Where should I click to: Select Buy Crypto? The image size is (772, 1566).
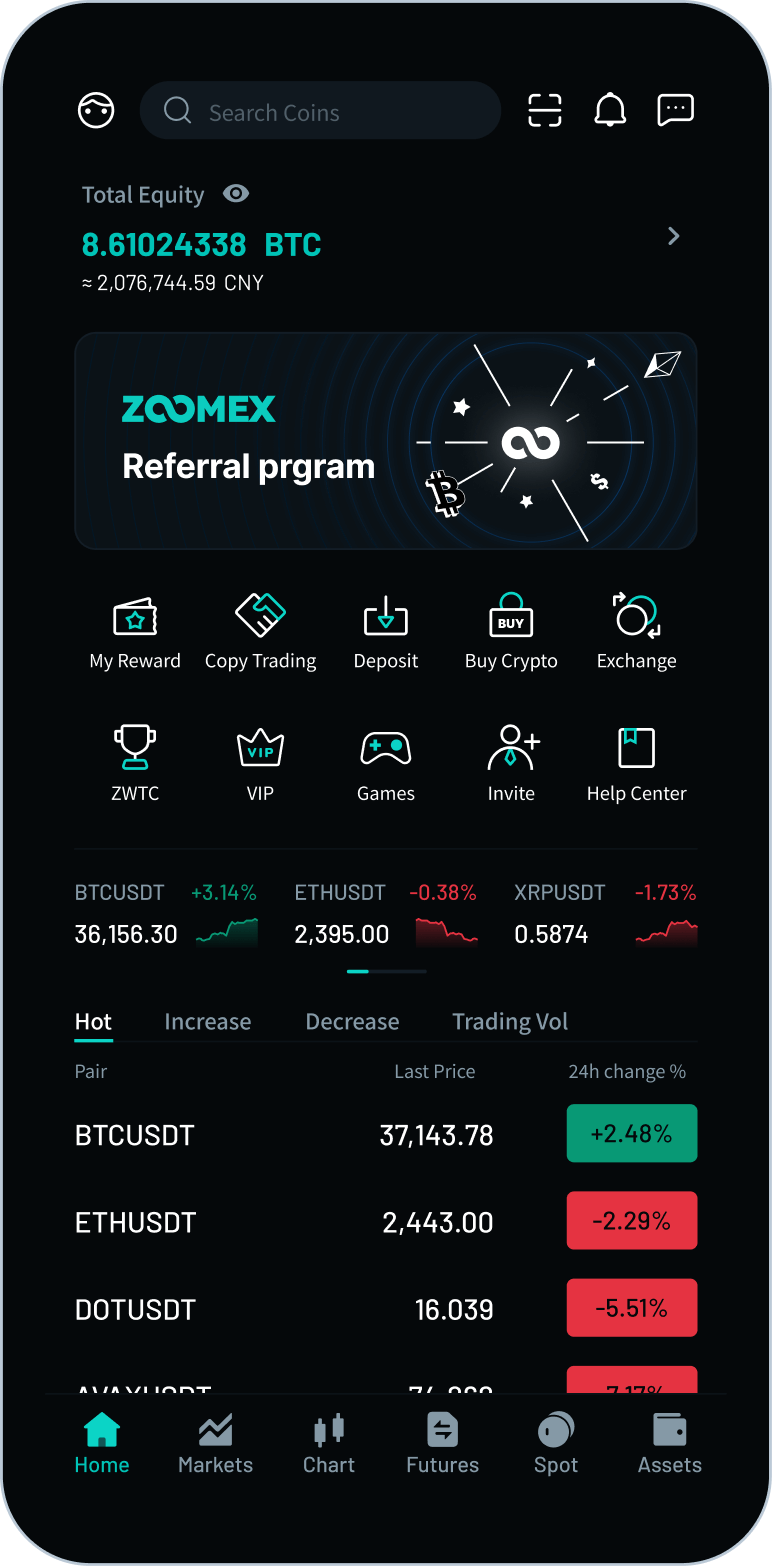[511, 632]
